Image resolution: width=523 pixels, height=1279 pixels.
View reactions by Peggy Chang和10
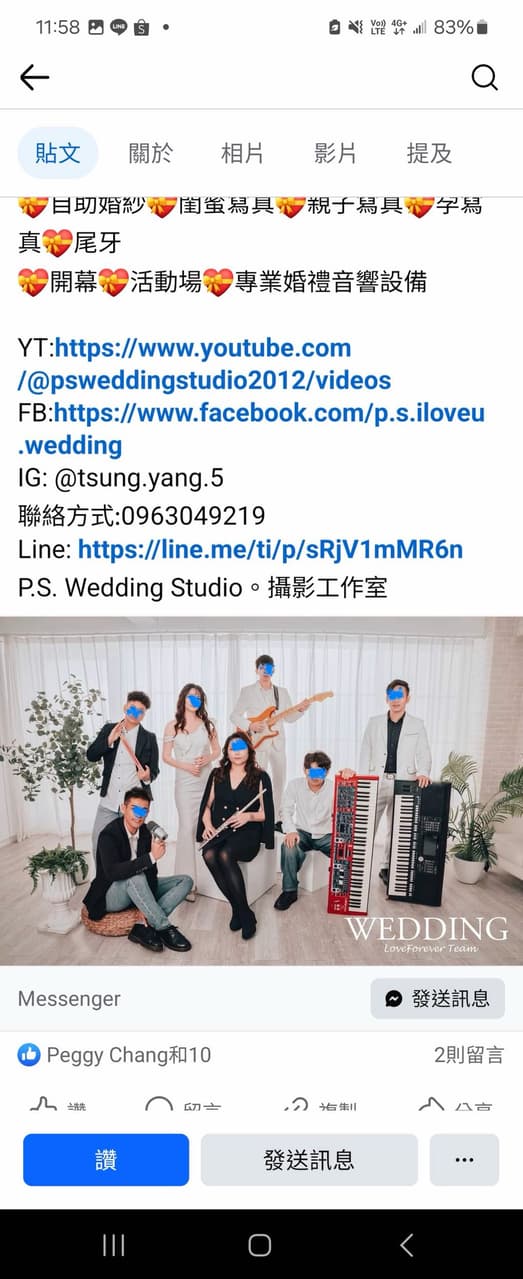(x=114, y=1054)
